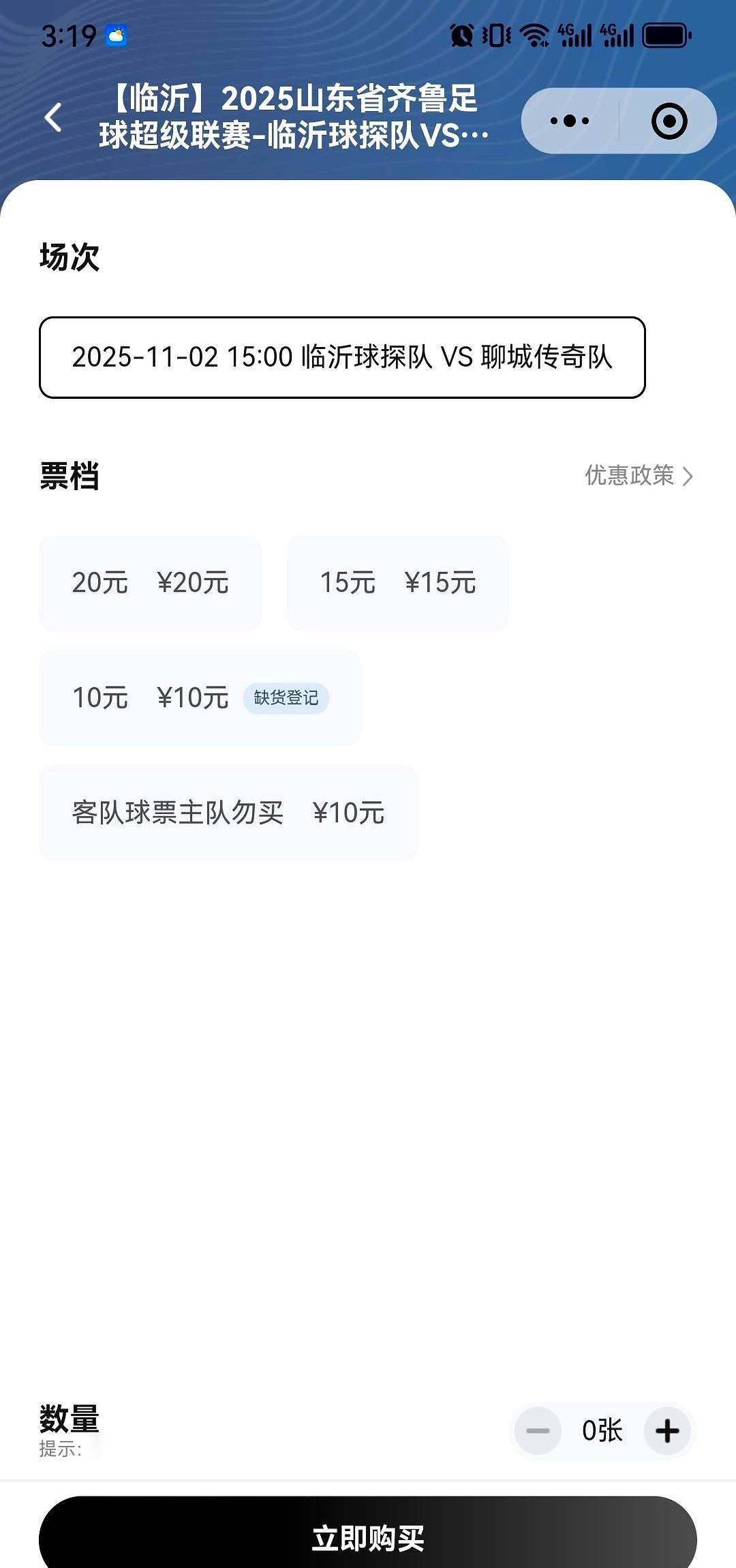Tap the alarm clock status bar icon

tap(461, 35)
